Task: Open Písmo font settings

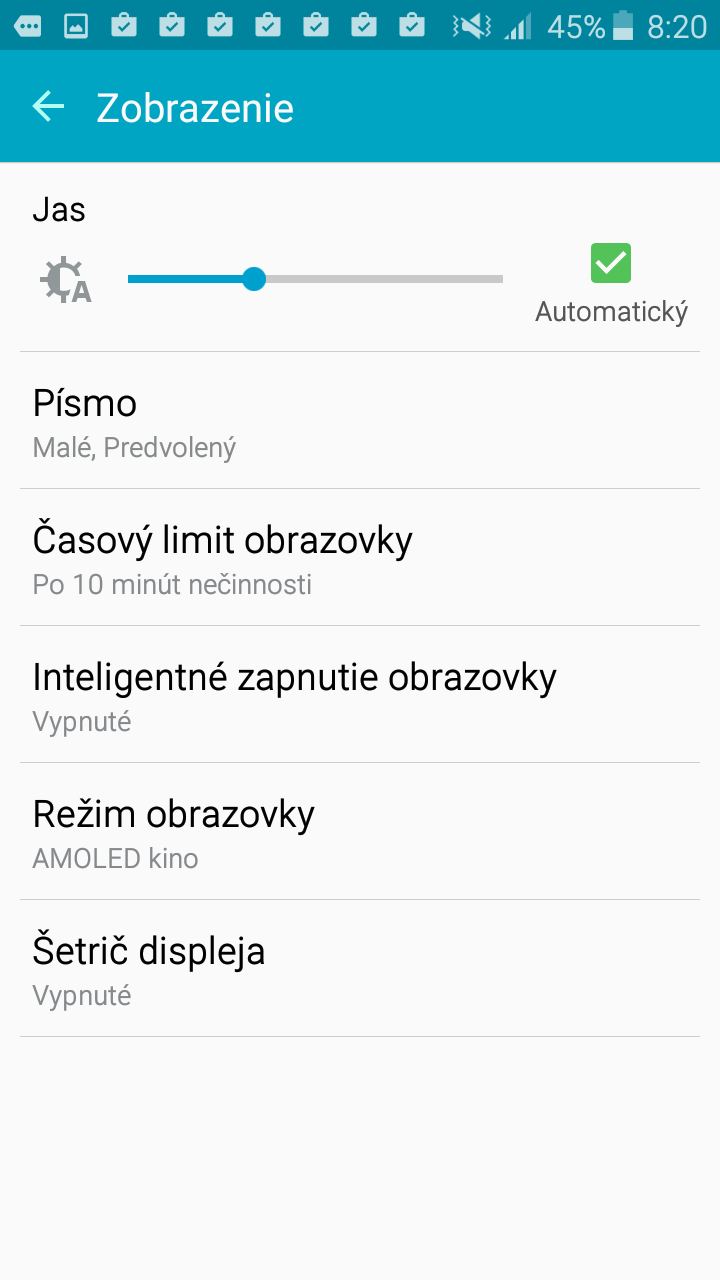Action: [360, 421]
